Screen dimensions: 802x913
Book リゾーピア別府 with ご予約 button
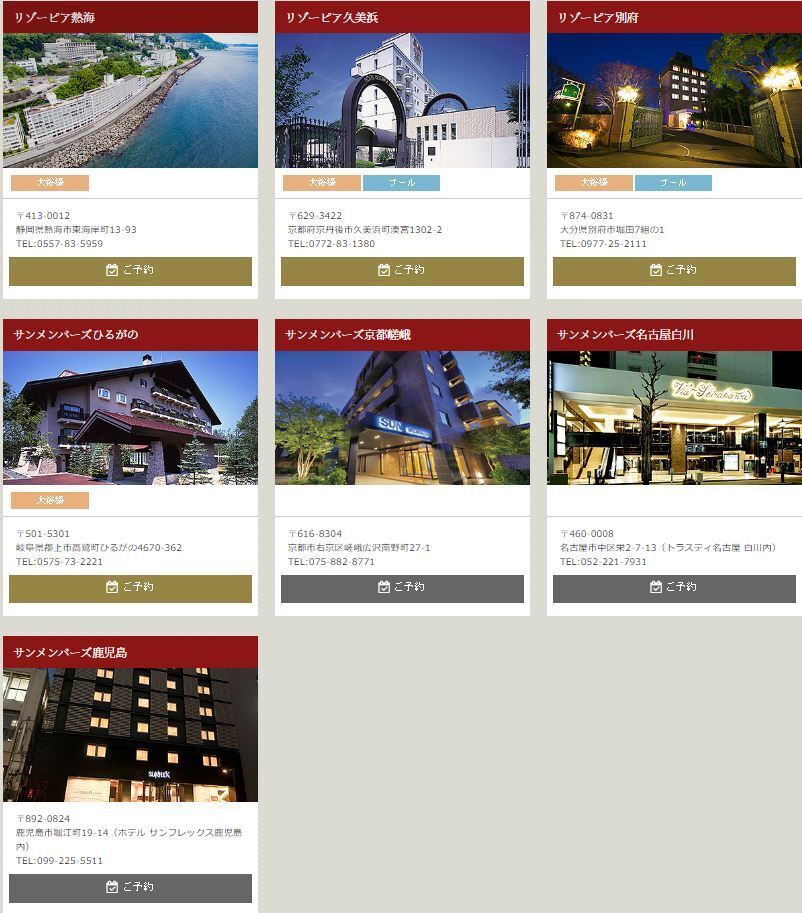[674, 271]
